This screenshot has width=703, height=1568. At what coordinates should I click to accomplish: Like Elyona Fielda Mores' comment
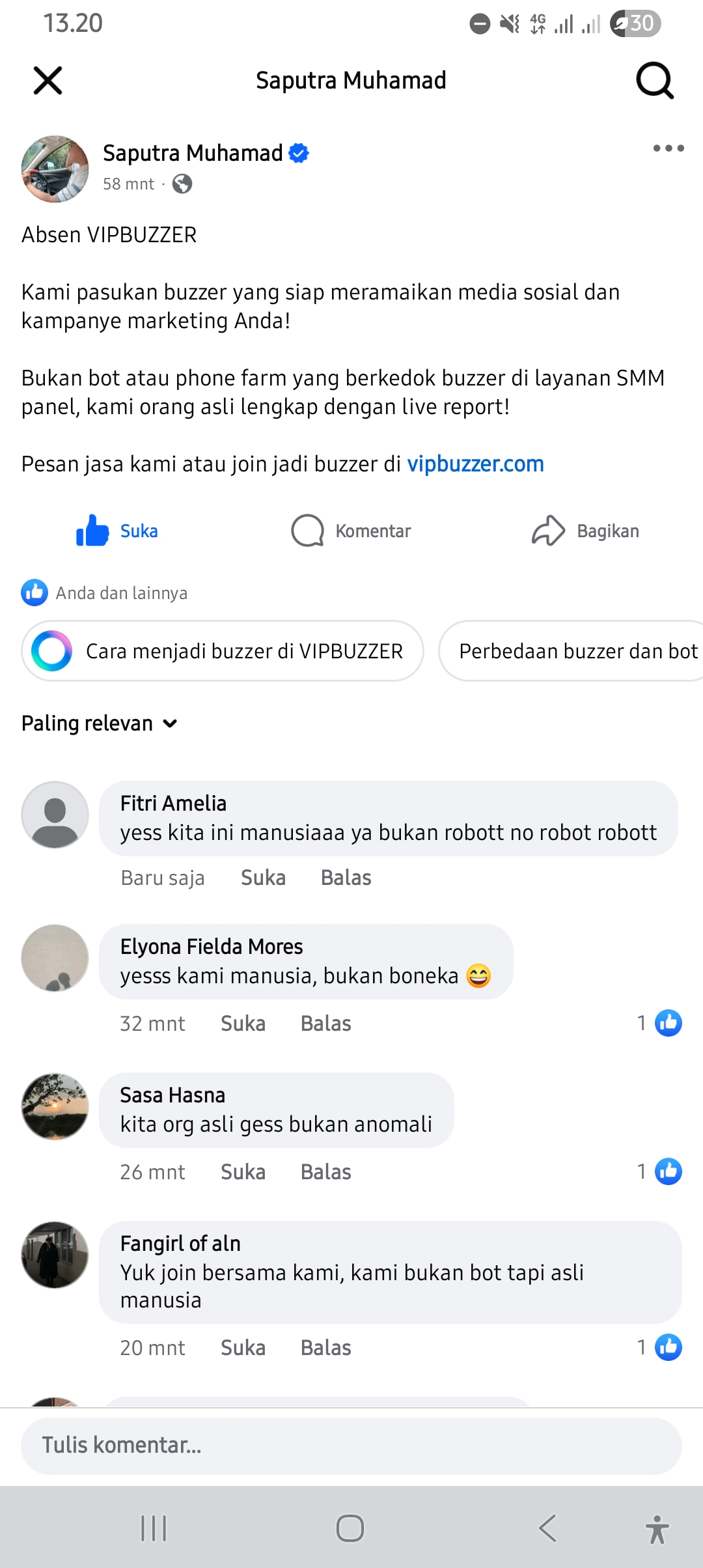(243, 1024)
